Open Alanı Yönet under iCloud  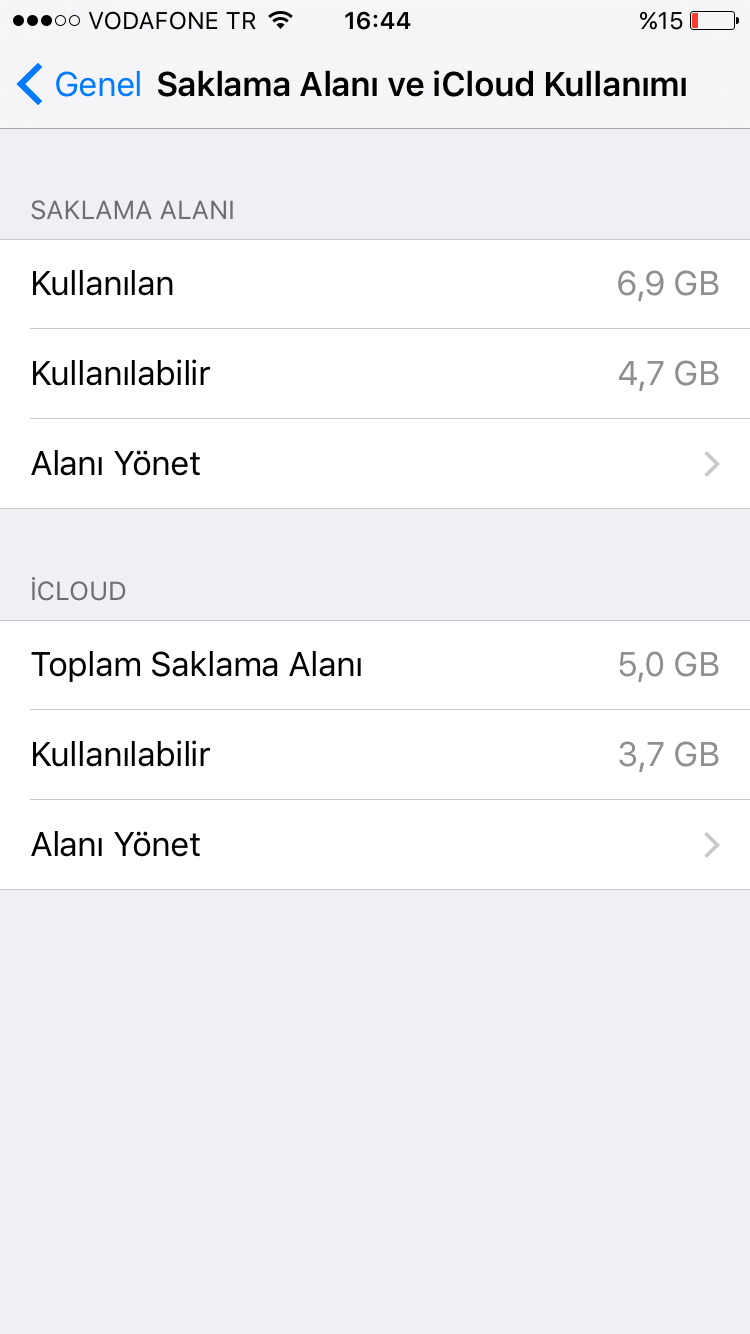(x=375, y=845)
